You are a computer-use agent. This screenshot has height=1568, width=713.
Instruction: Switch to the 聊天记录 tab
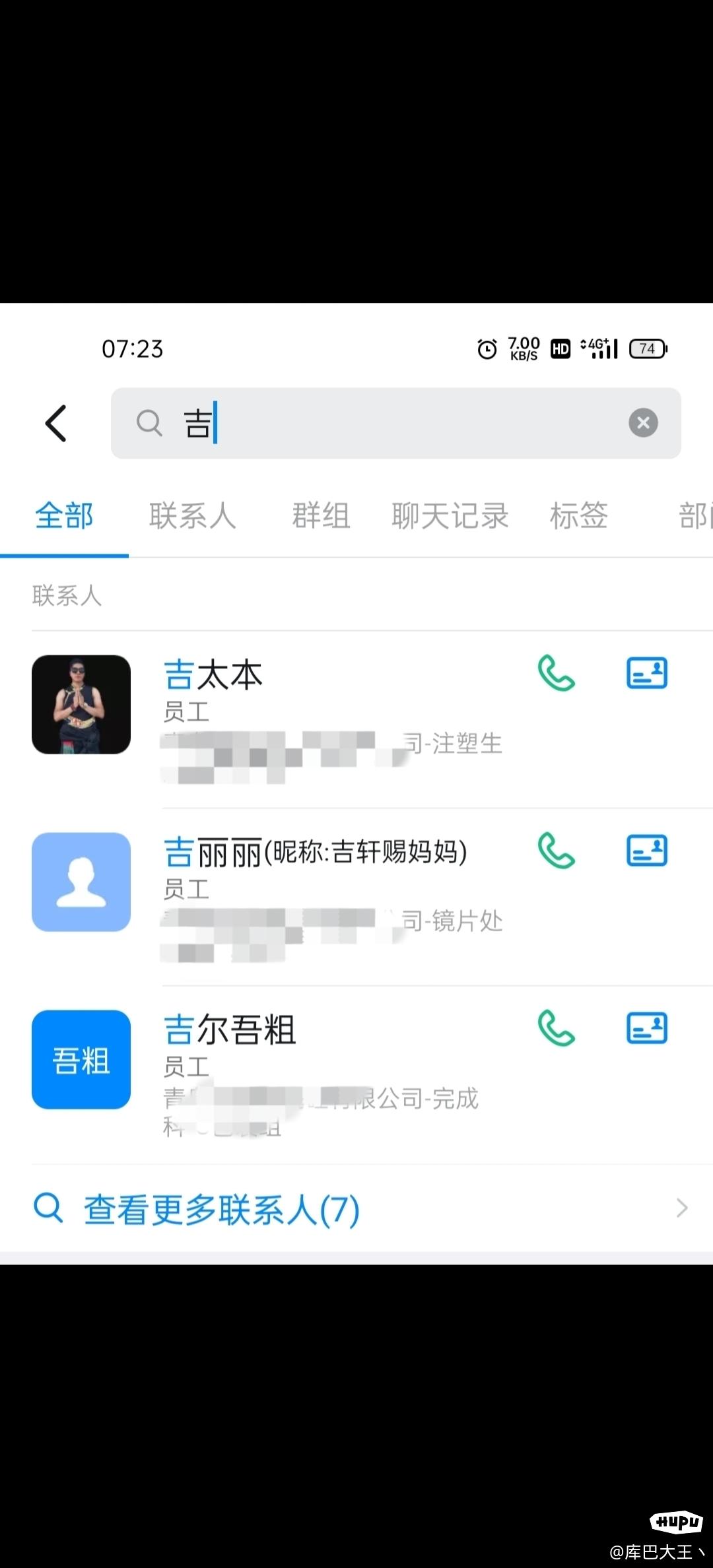coord(450,516)
